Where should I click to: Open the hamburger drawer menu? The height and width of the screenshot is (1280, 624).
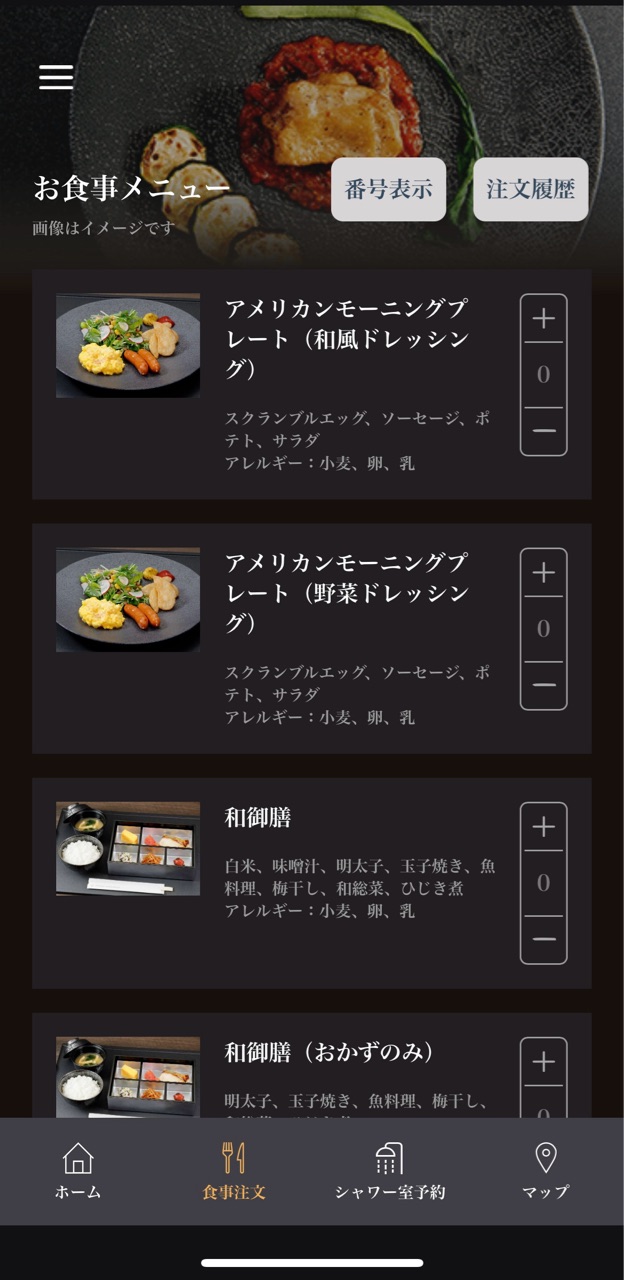[56, 77]
